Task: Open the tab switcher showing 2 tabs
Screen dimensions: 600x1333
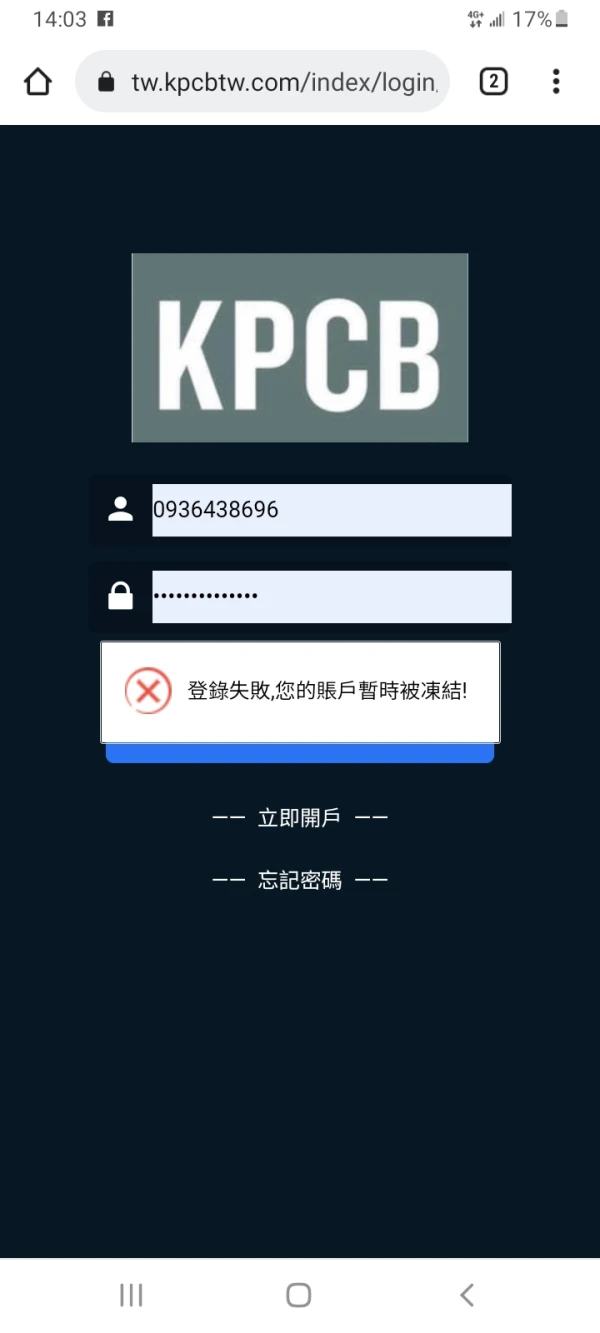Action: click(493, 81)
